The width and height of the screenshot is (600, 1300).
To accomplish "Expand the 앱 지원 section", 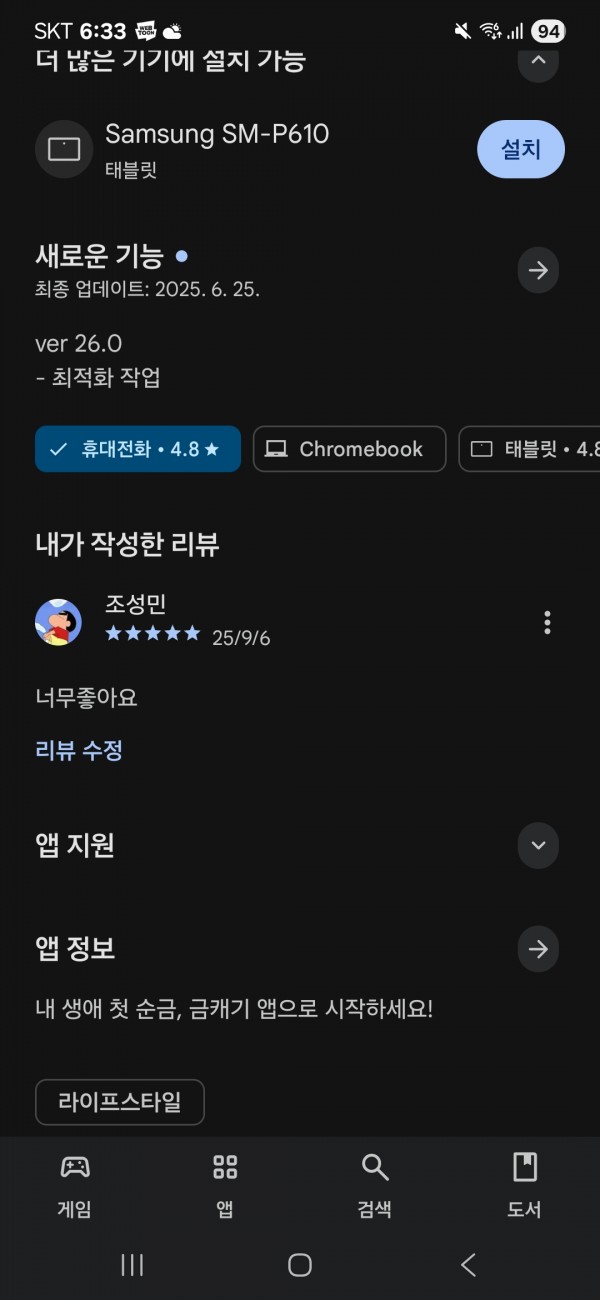I will point(538,846).
